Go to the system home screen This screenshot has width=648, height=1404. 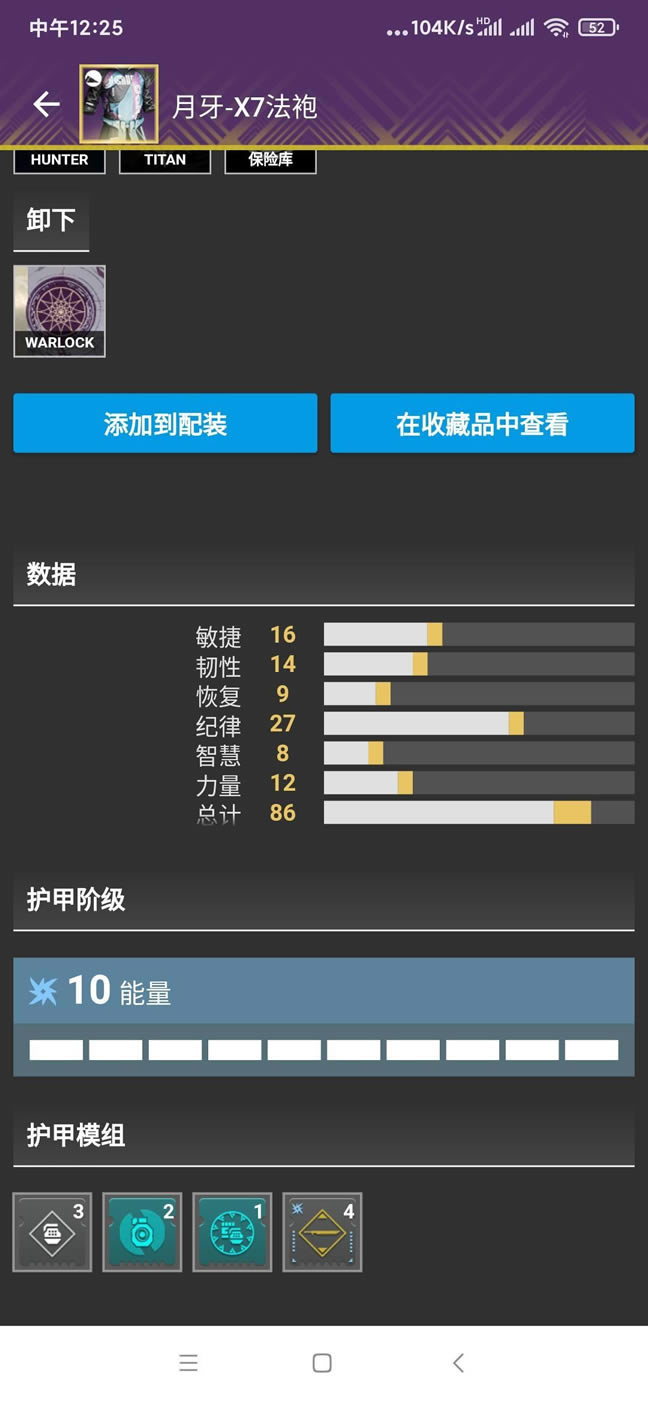[322, 1362]
